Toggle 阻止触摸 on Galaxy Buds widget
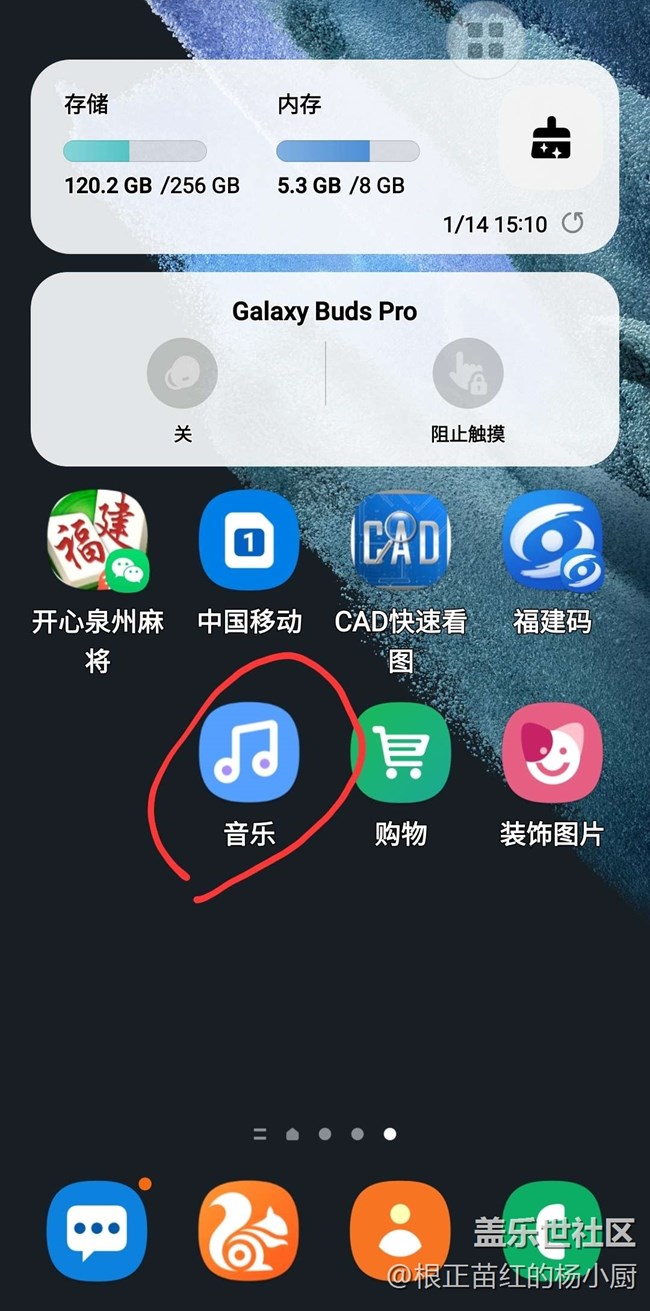650x1311 pixels. tap(467, 373)
